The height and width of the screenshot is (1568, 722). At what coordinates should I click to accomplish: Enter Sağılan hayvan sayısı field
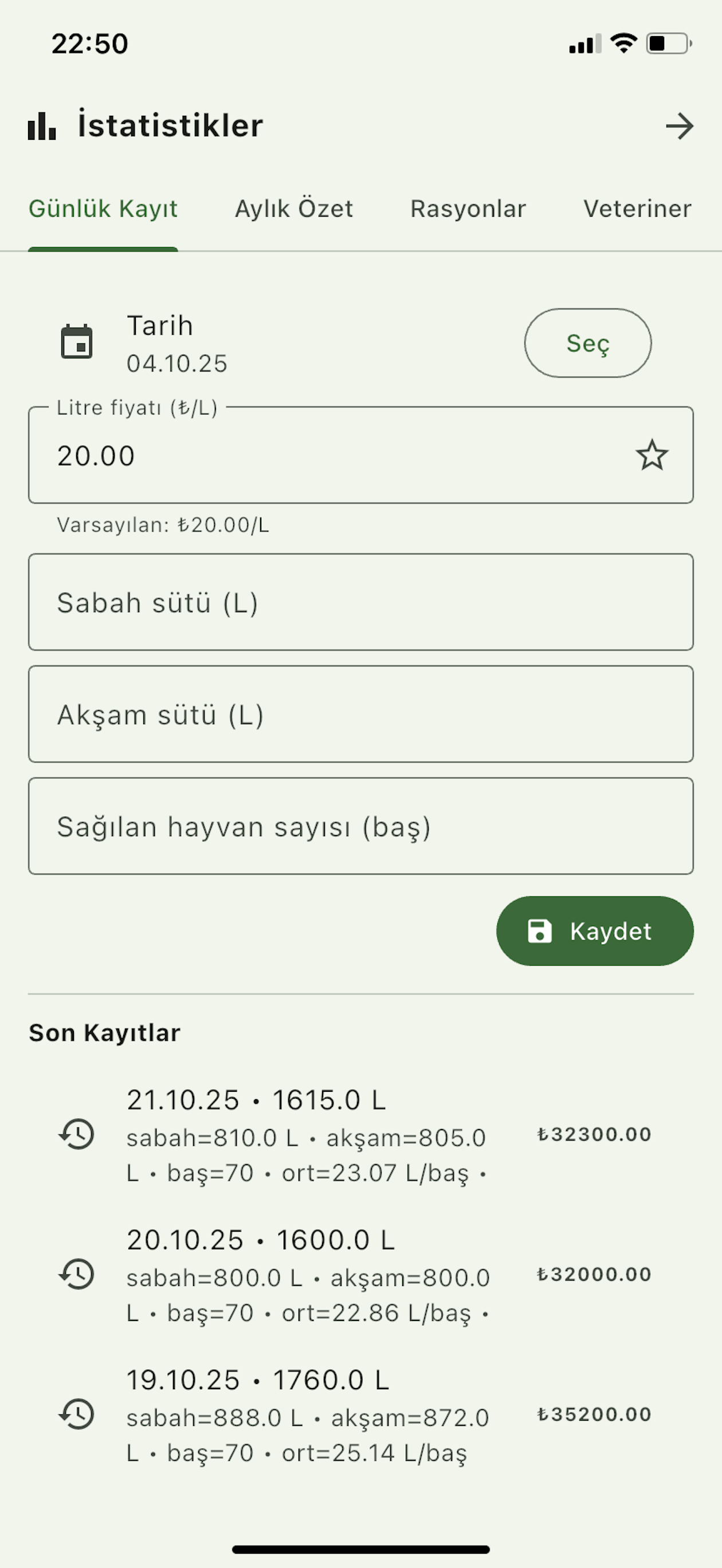click(x=361, y=826)
